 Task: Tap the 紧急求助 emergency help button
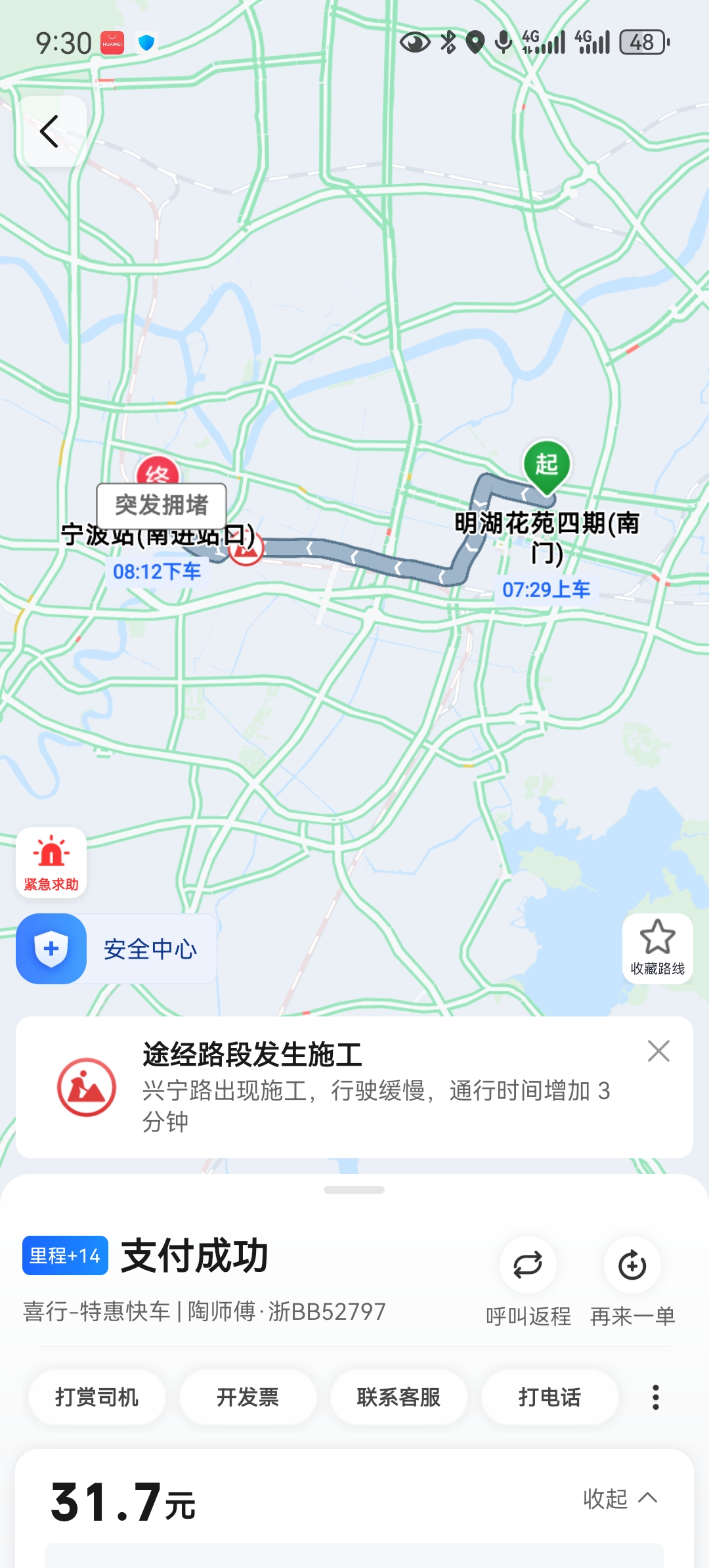tap(51, 863)
